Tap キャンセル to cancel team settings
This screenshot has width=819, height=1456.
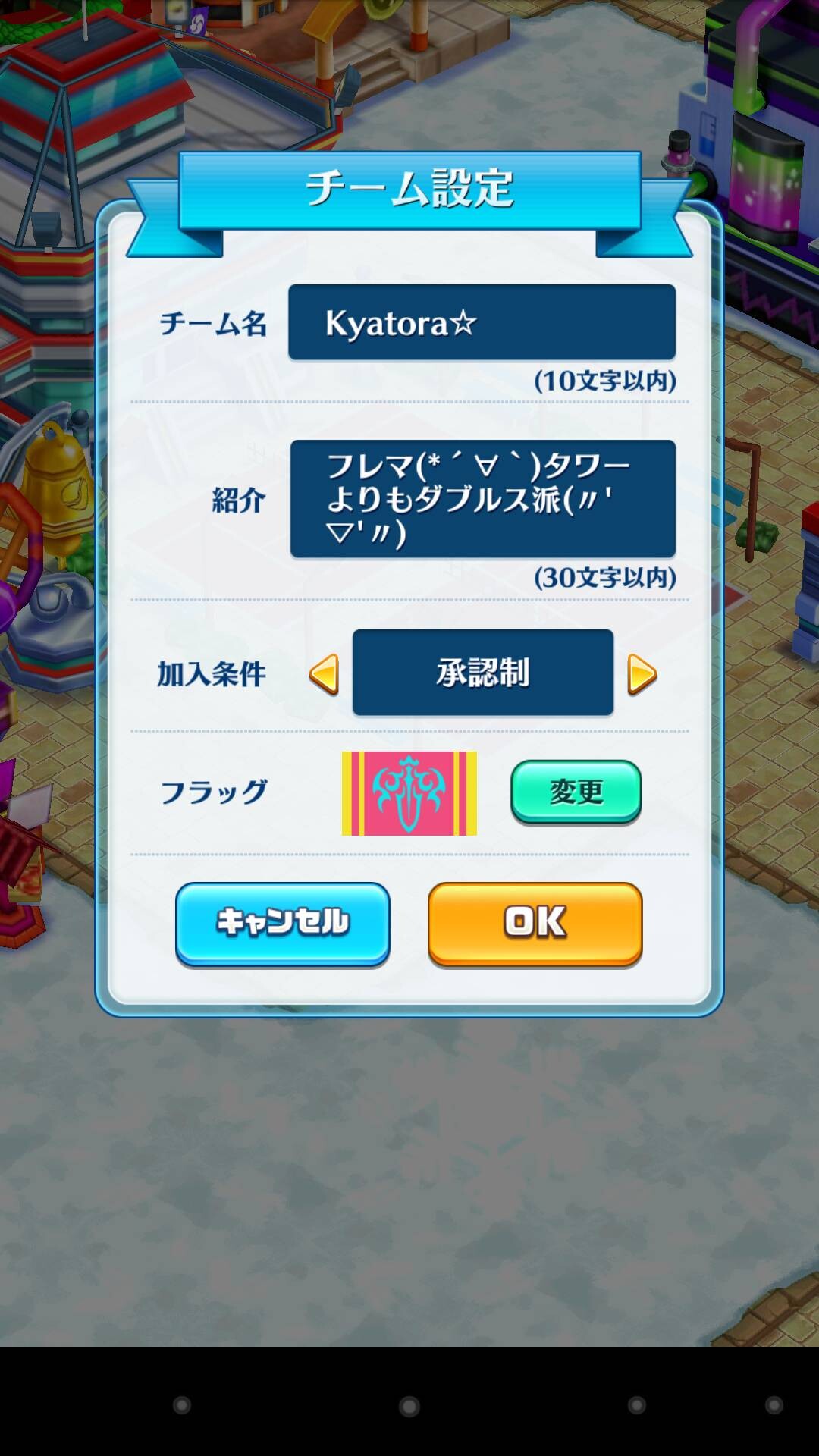point(283,924)
